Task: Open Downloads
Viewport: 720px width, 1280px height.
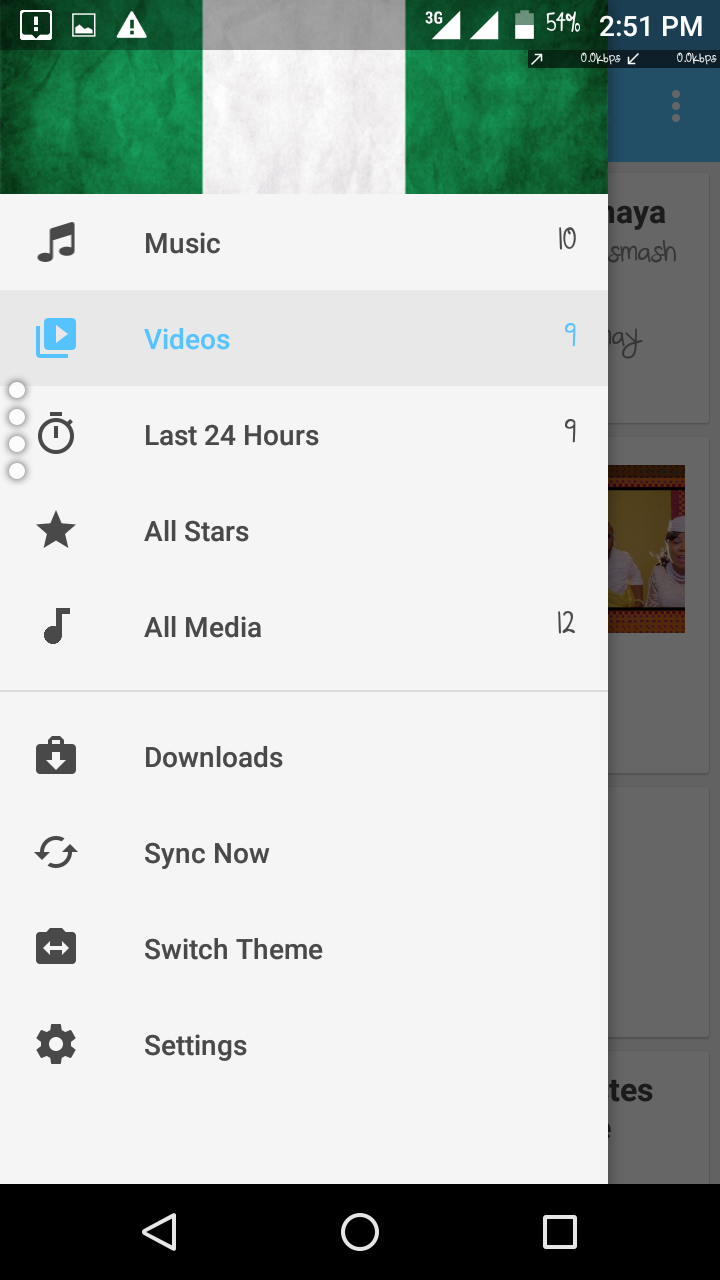Action: (x=304, y=757)
